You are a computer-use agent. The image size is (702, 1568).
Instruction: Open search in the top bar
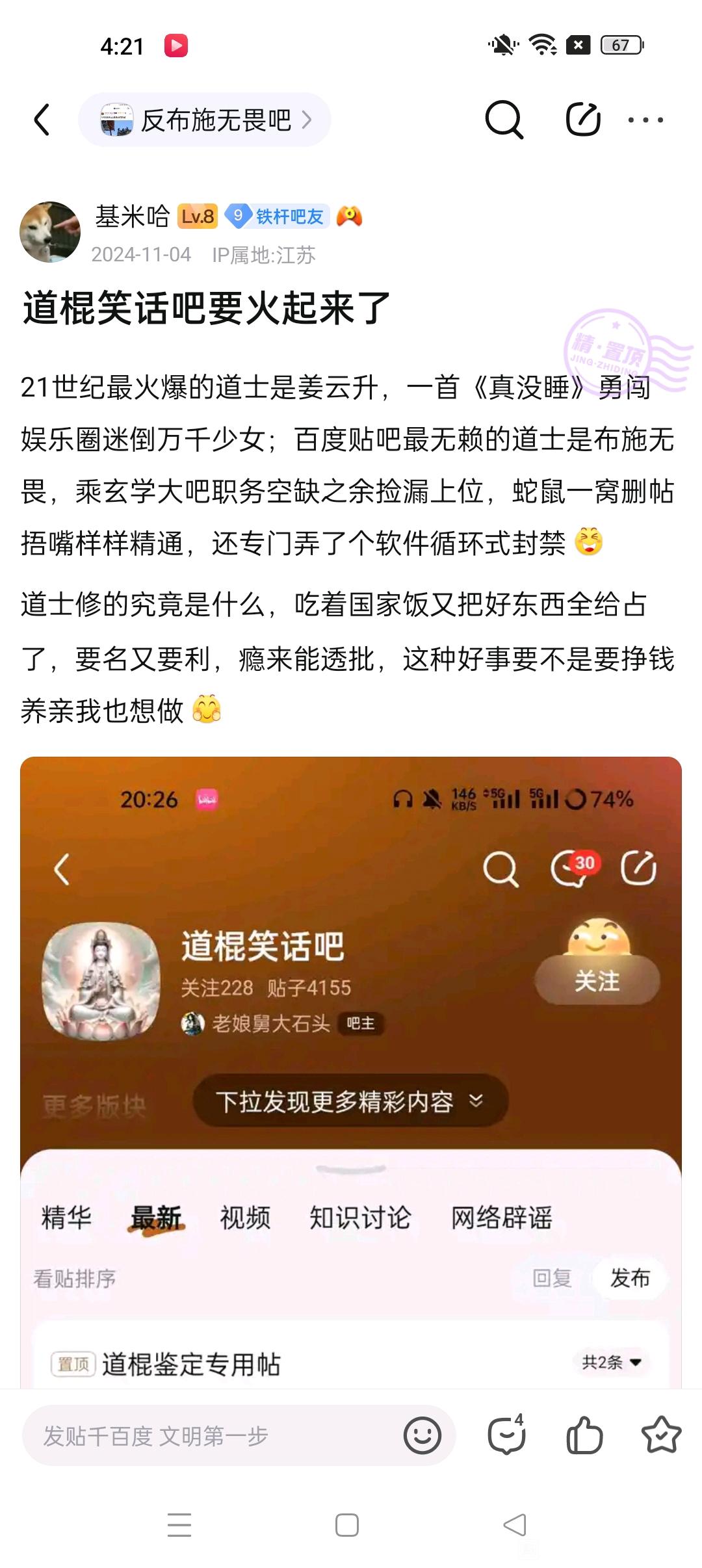[x=504, y=120]
